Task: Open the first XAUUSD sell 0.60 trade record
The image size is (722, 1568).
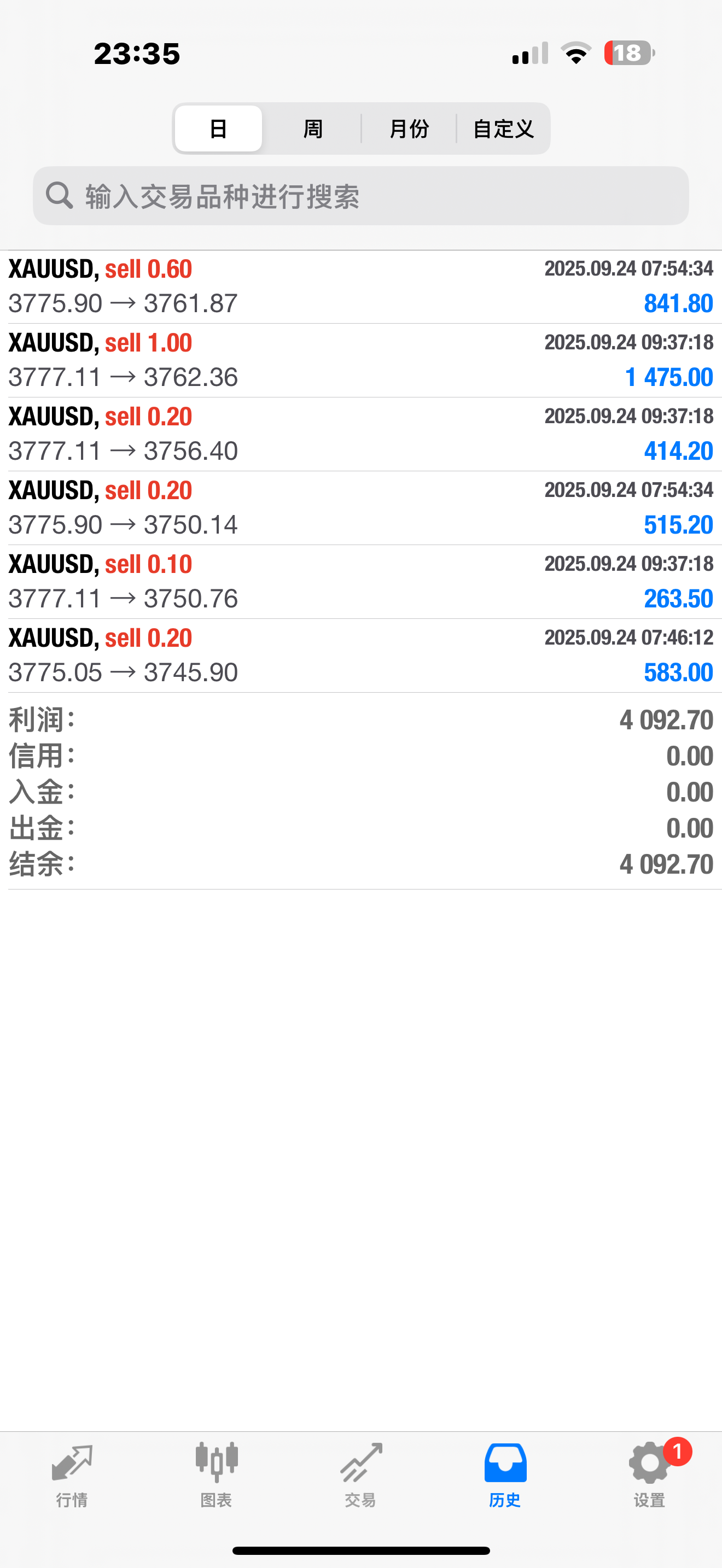Action: pos(361,286)
